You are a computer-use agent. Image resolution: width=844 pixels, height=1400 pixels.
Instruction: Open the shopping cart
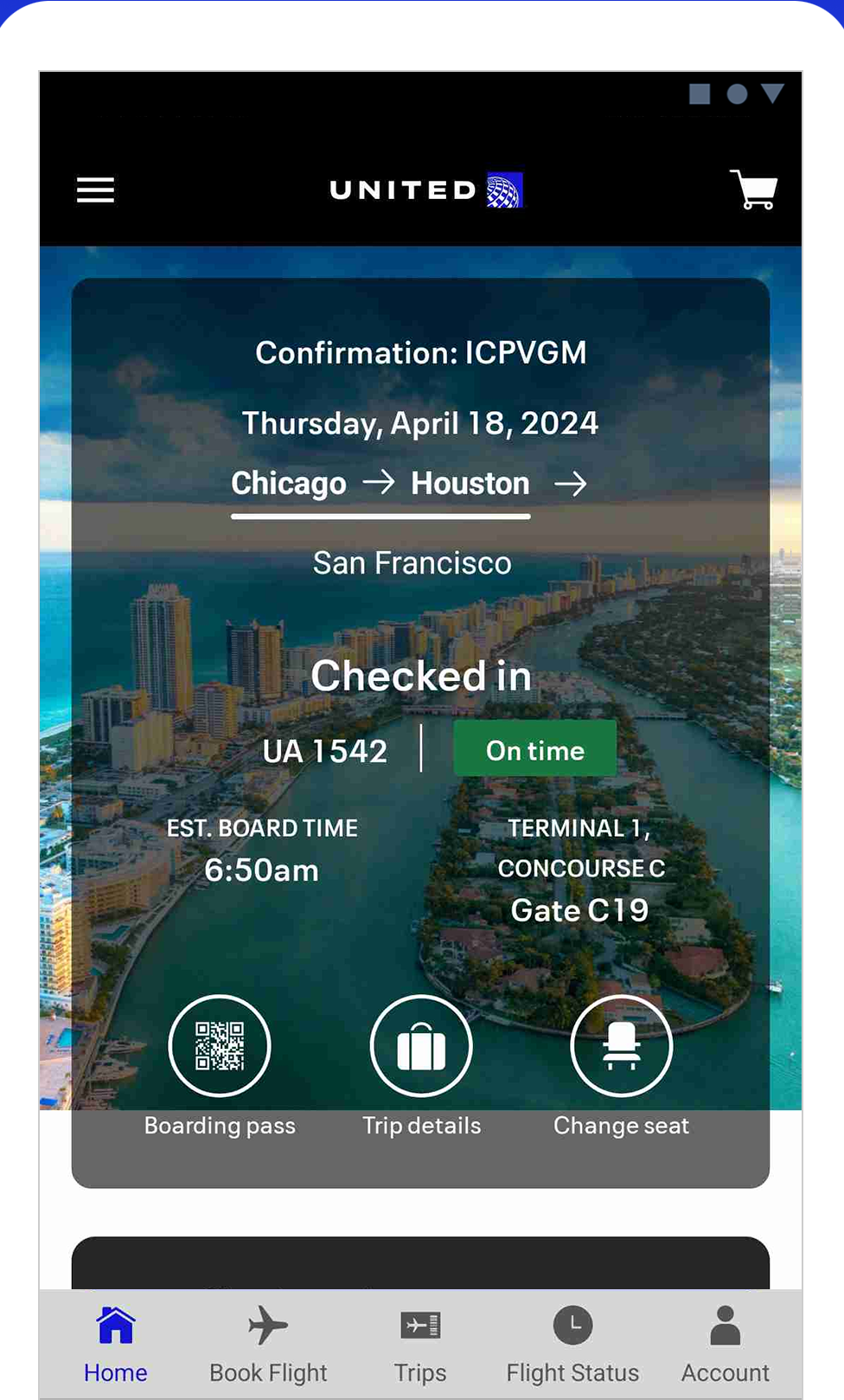(x=754, y=189)
